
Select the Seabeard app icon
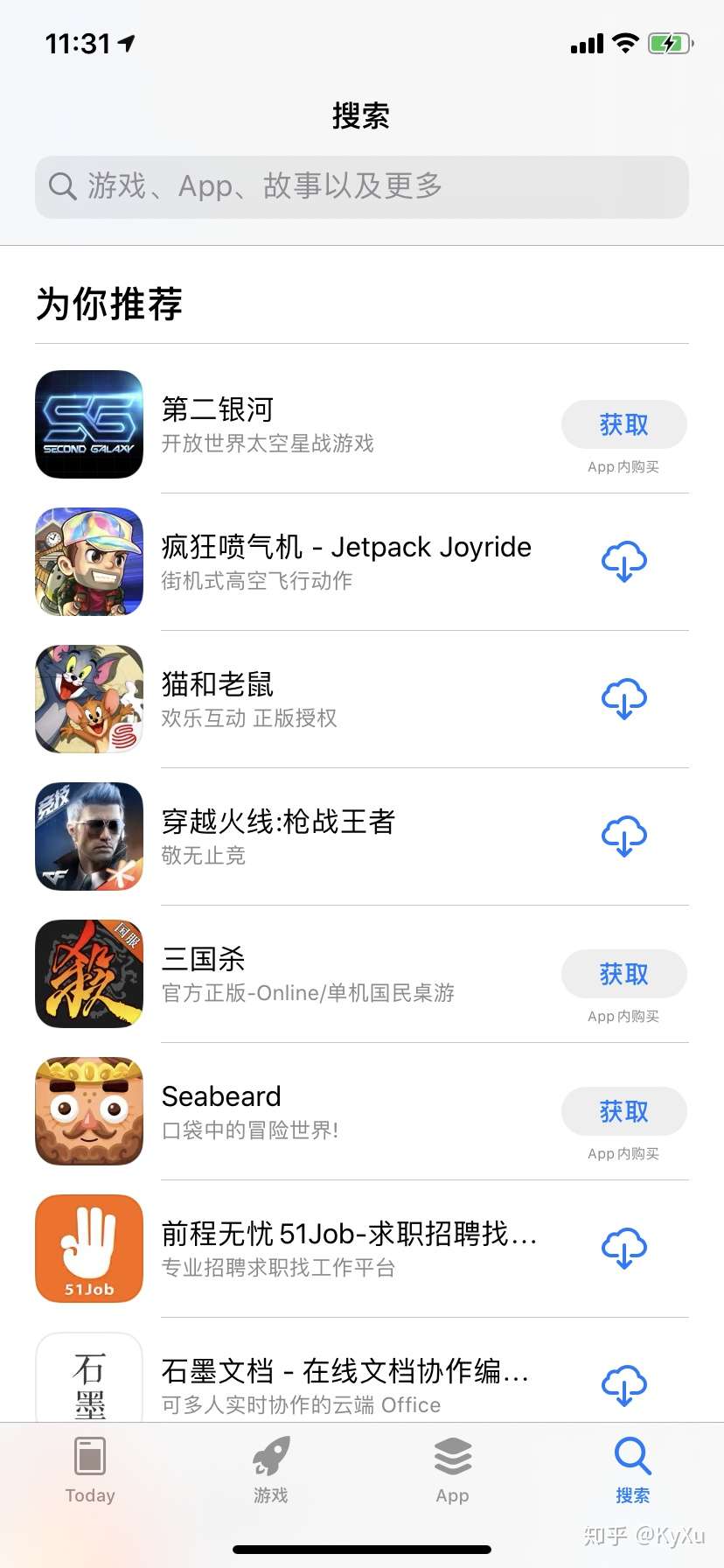pyautogui.click(x=88, y=1111)
